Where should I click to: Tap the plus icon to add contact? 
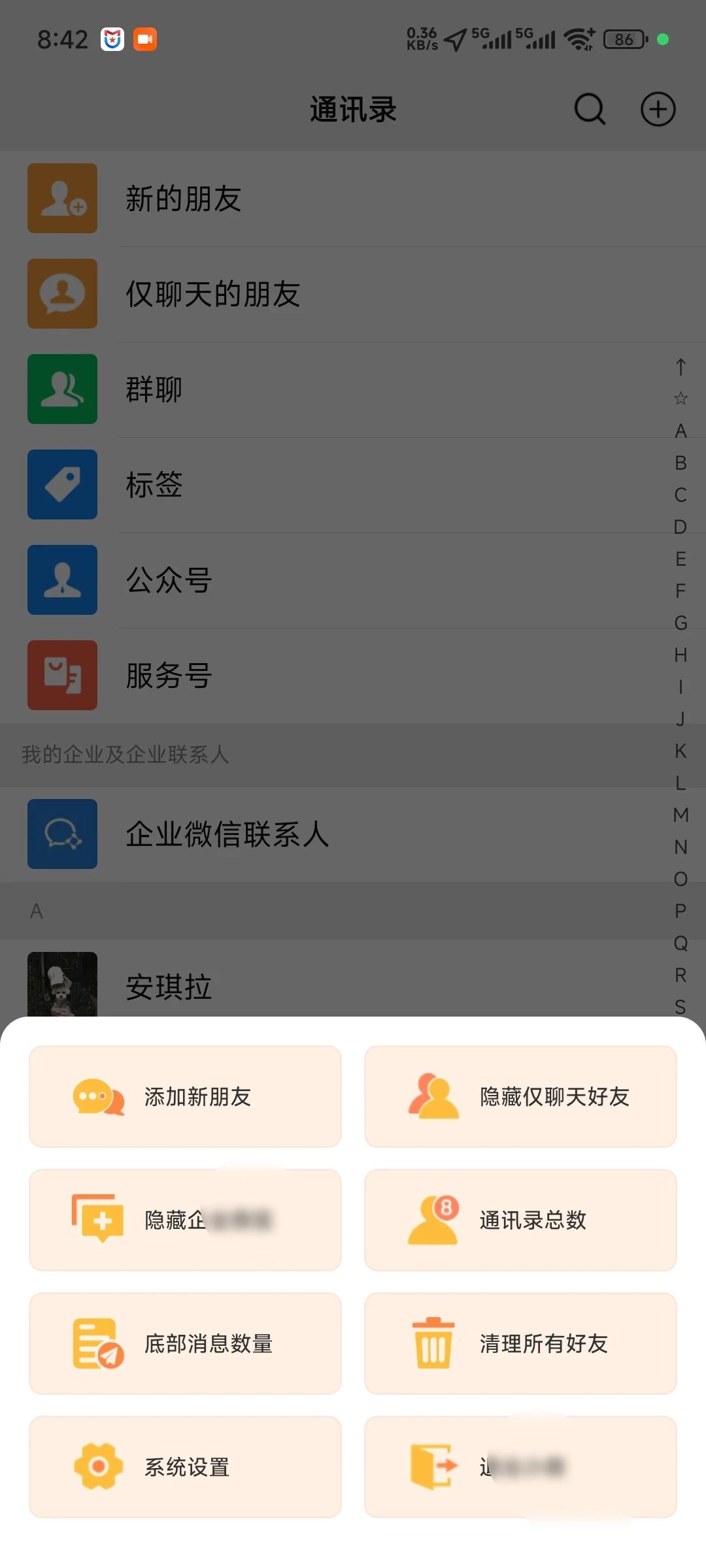pos(658,109)
